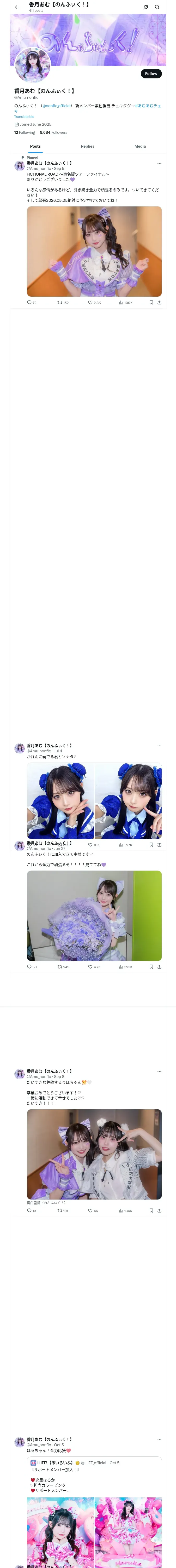
Task: View the 9,684 Followers list
Action: (x=53, y=132)
